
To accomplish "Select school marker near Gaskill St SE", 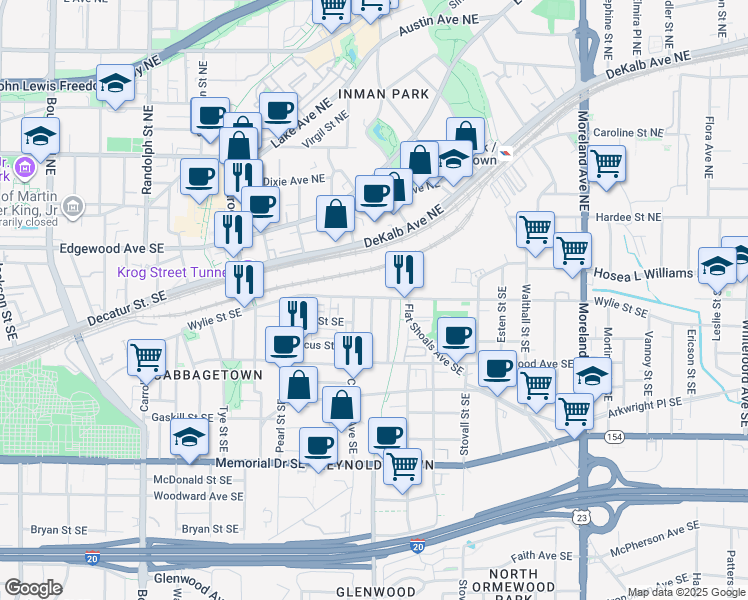I will click(x=189, y=437).
